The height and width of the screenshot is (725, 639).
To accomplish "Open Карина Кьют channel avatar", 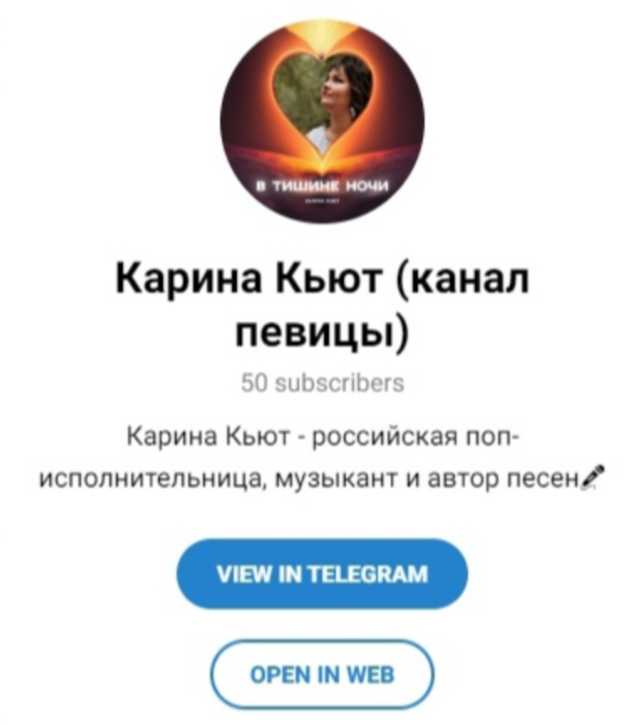I will click(322, 118).
